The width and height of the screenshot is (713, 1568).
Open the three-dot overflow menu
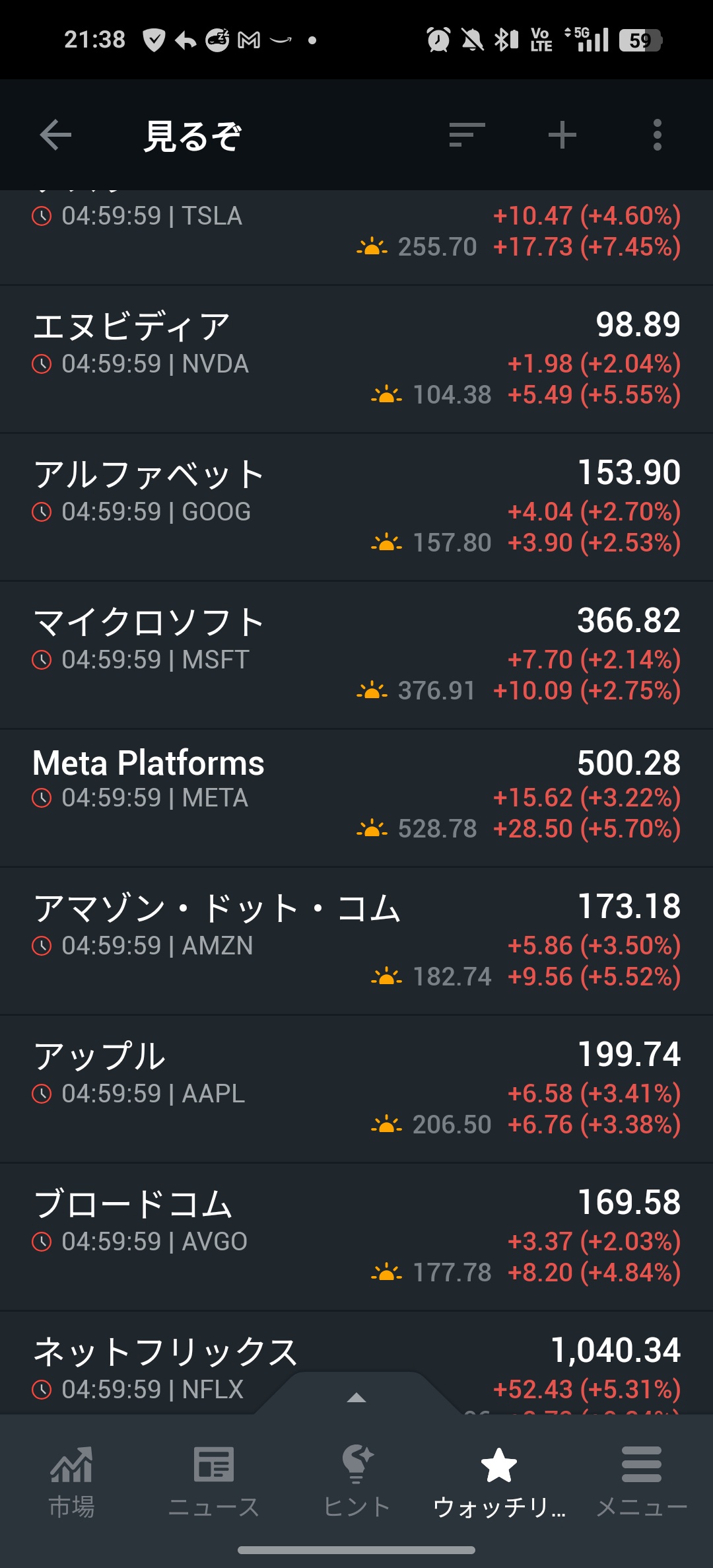coord(657,136)
